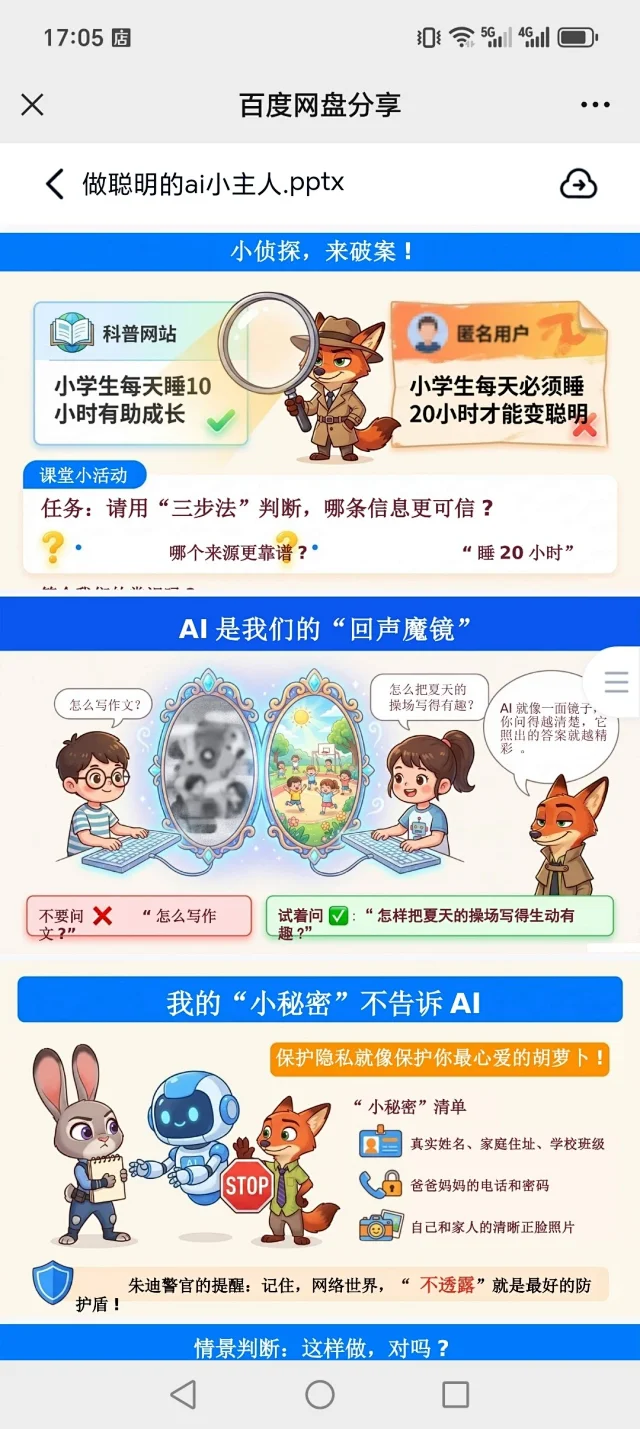This screenshot has height=1429, width=640.
Task: Go to the home screen
Action: [320, 1395]
